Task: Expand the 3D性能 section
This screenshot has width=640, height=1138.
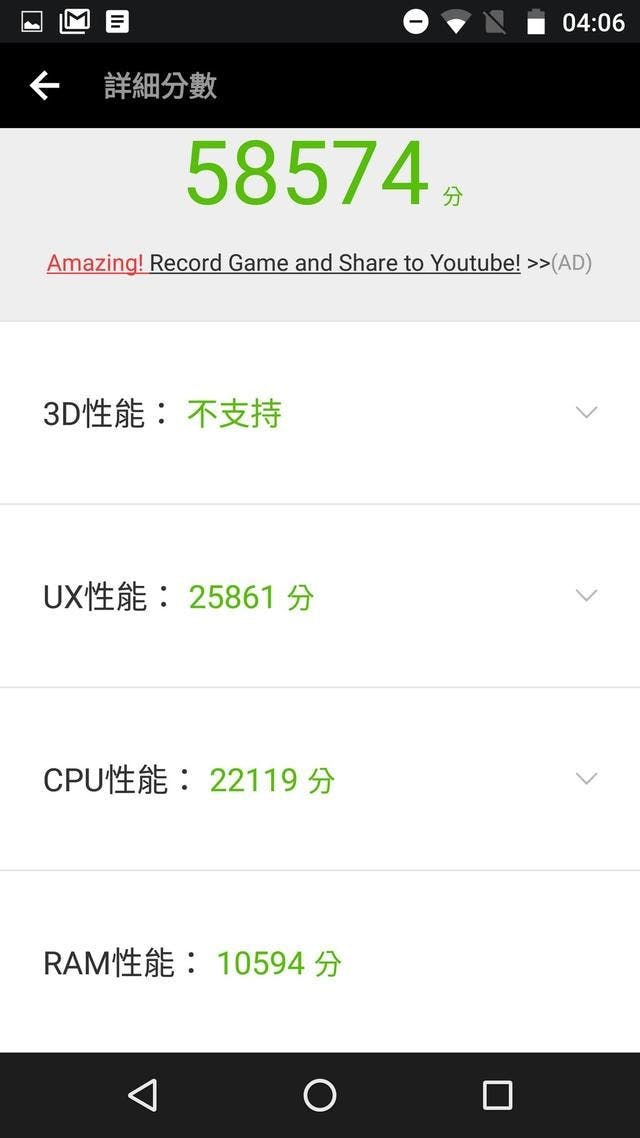Action: [x=586, y=412]
